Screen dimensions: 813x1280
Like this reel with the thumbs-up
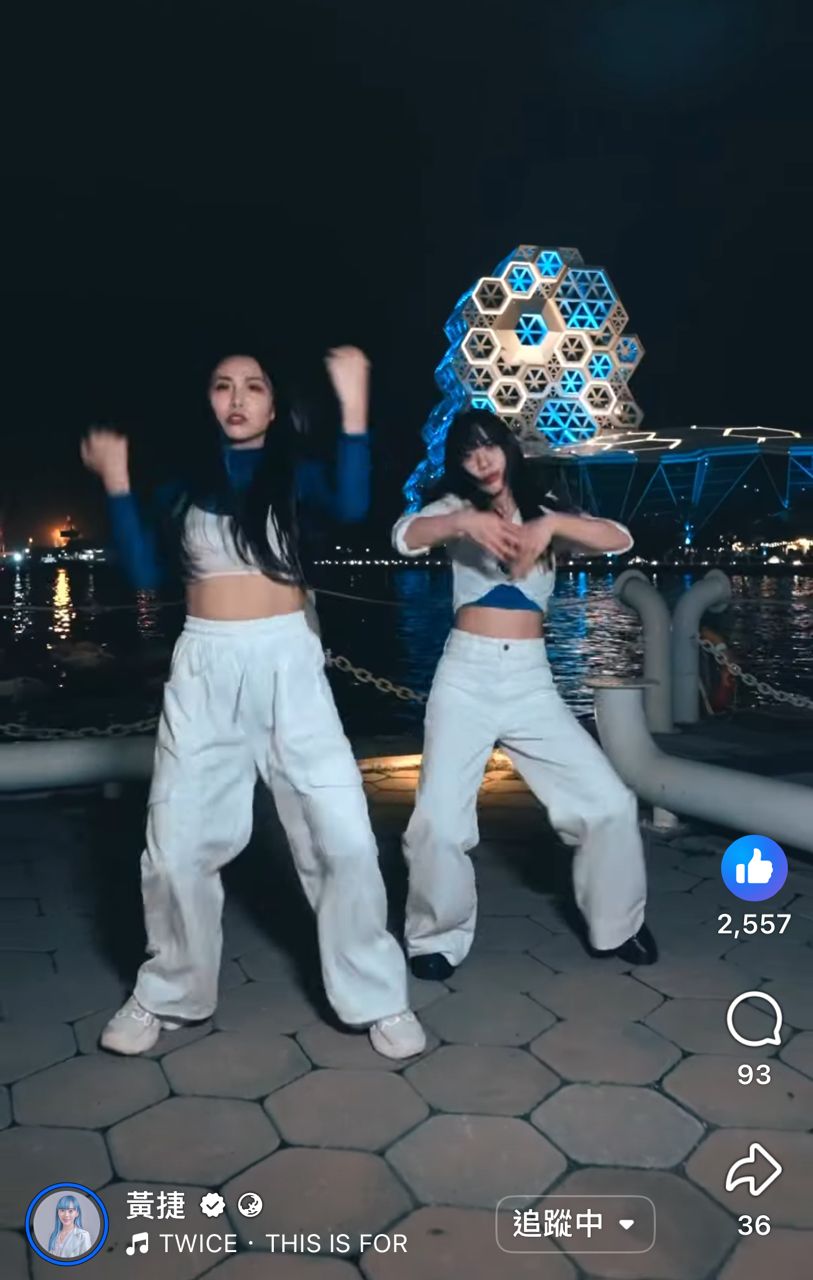click(x=754, y=868)
